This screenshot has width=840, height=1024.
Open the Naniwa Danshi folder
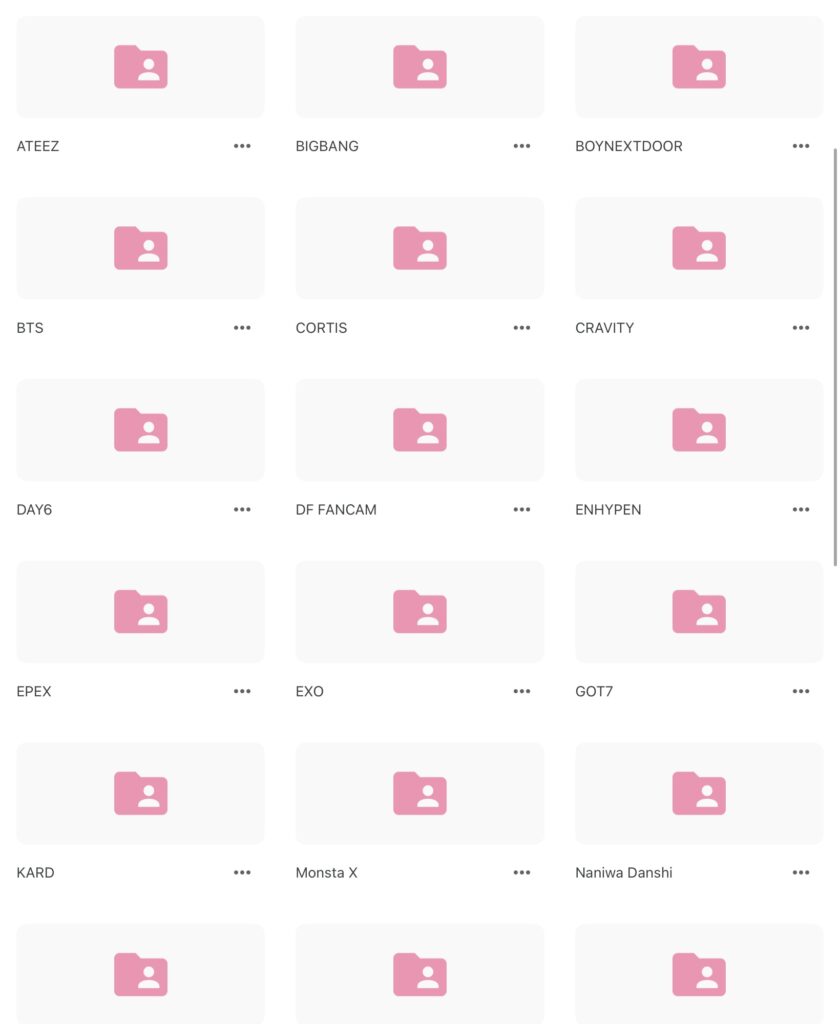click(x=698, y=793)
